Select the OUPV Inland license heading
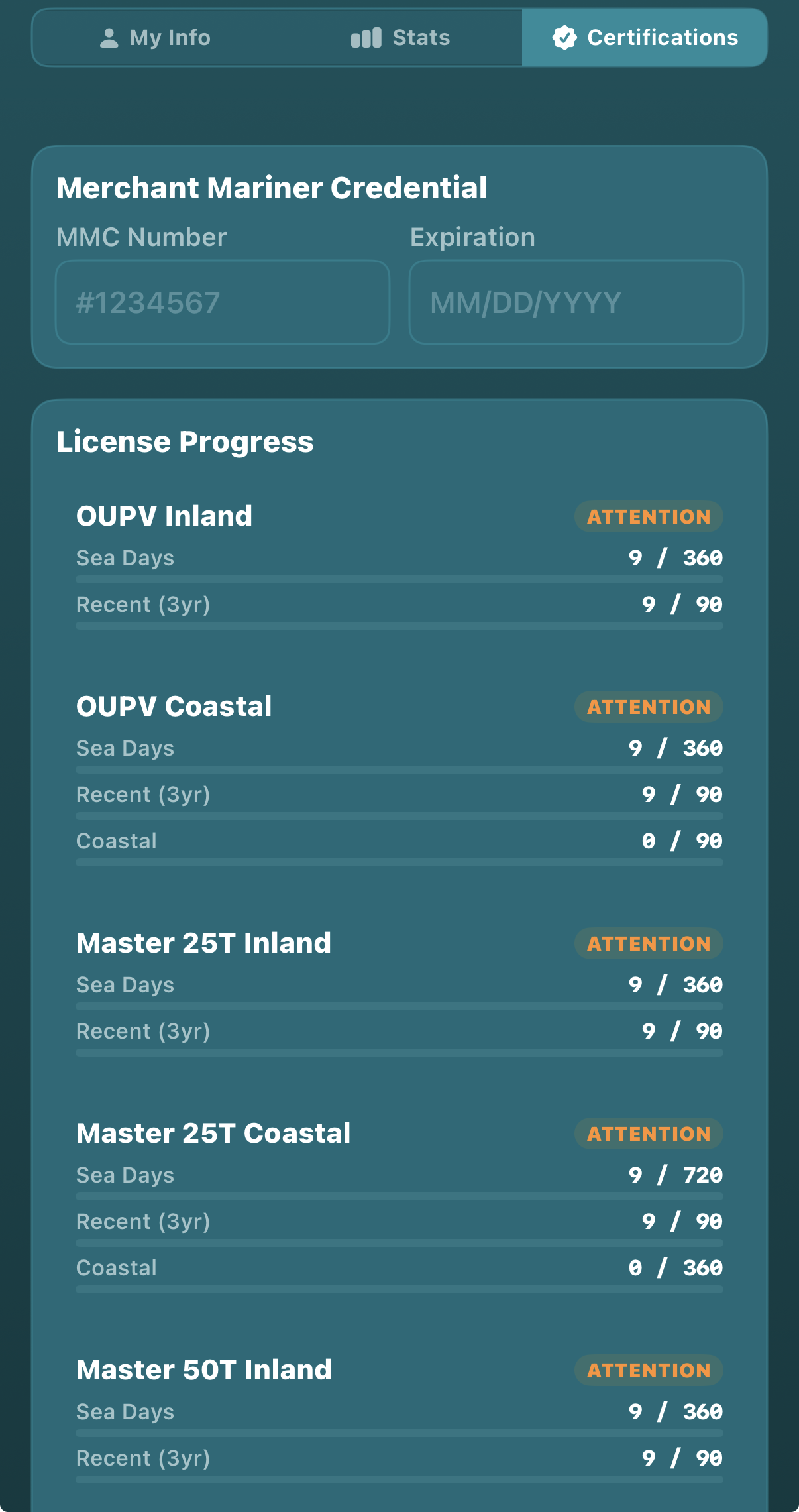Screen dimensions: 799x1512 [x=164, y=516]
